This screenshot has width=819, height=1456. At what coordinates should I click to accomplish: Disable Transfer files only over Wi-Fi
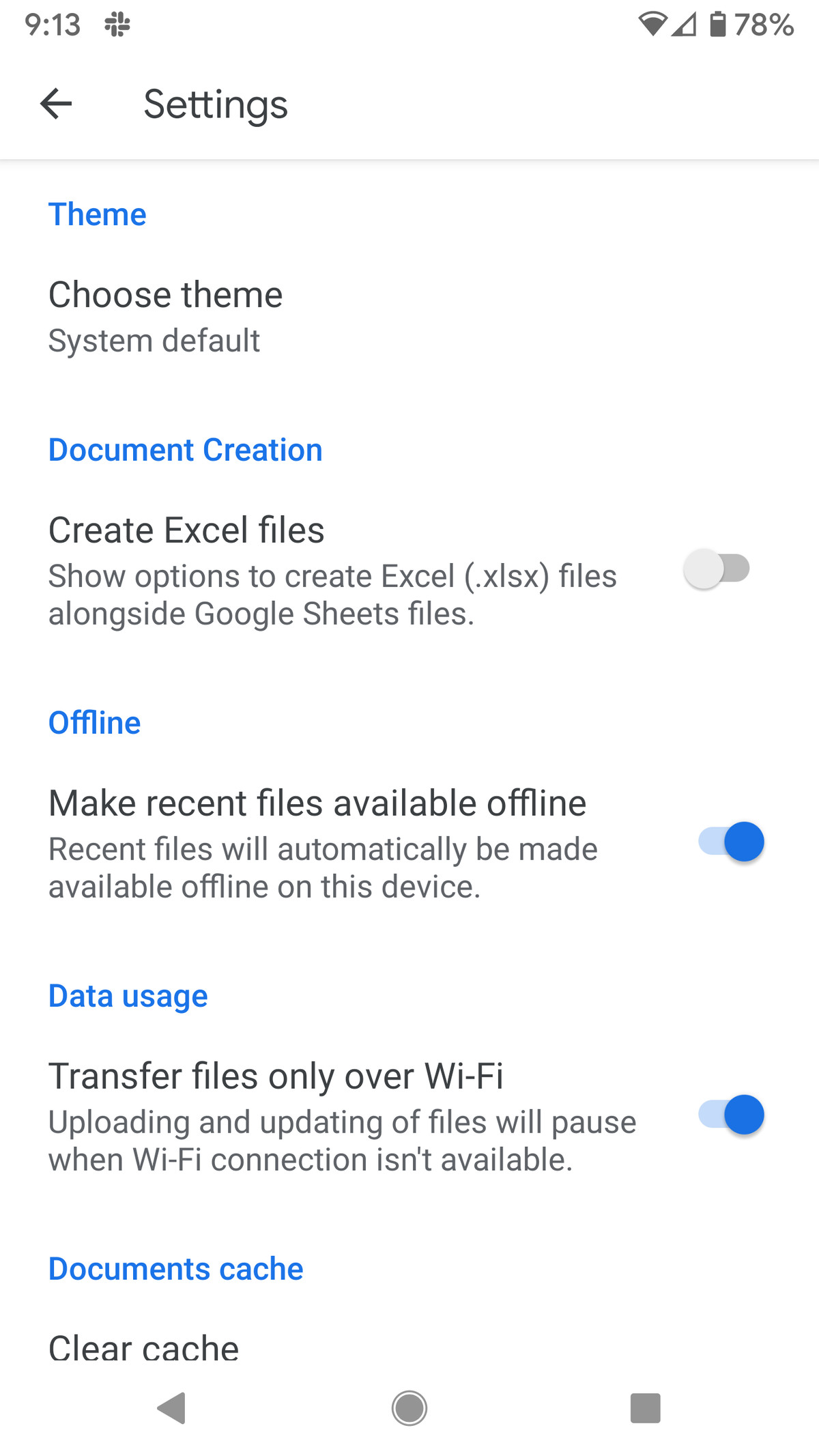[730, 1115]
